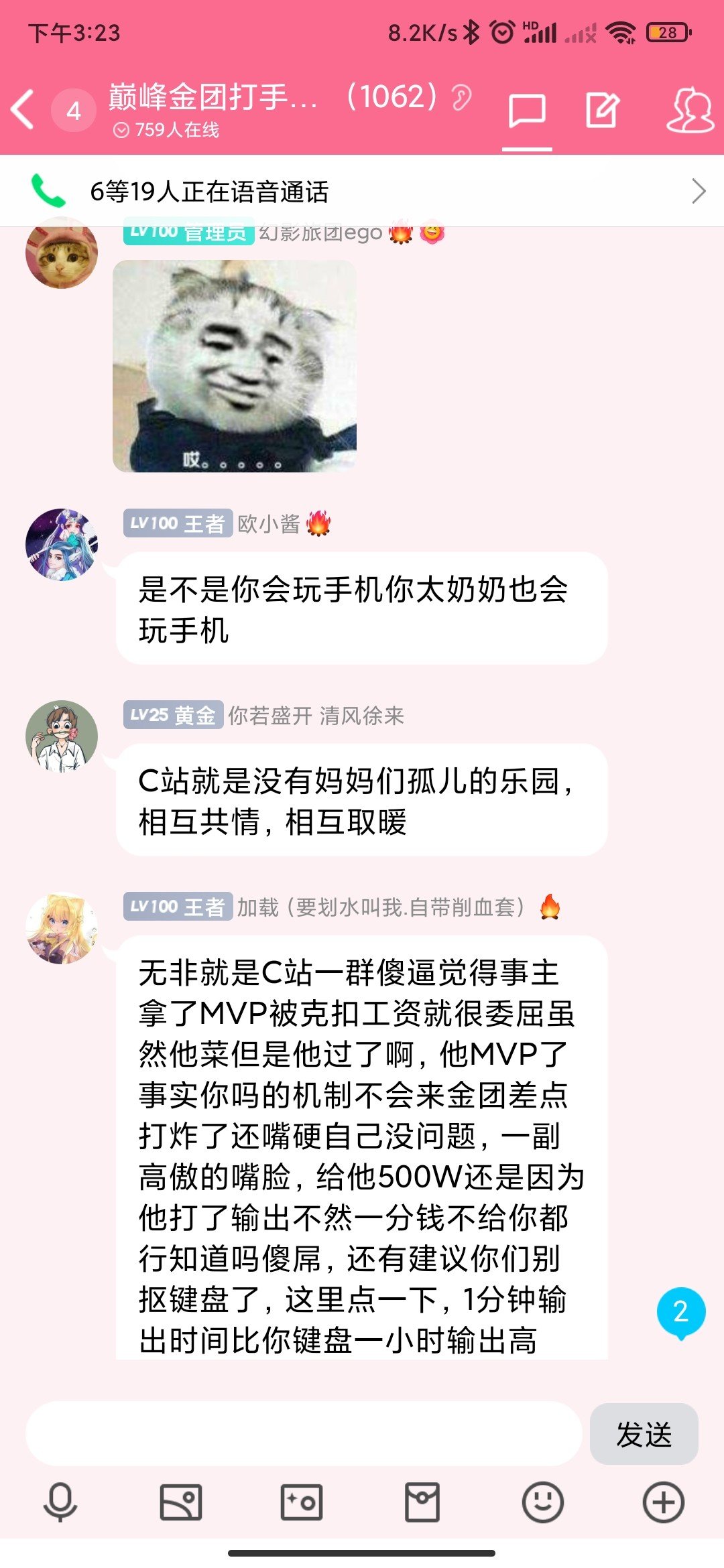Attach a picture from gallery
The width and height of the screenshot is (724, 1568).
coord(181,1502)
